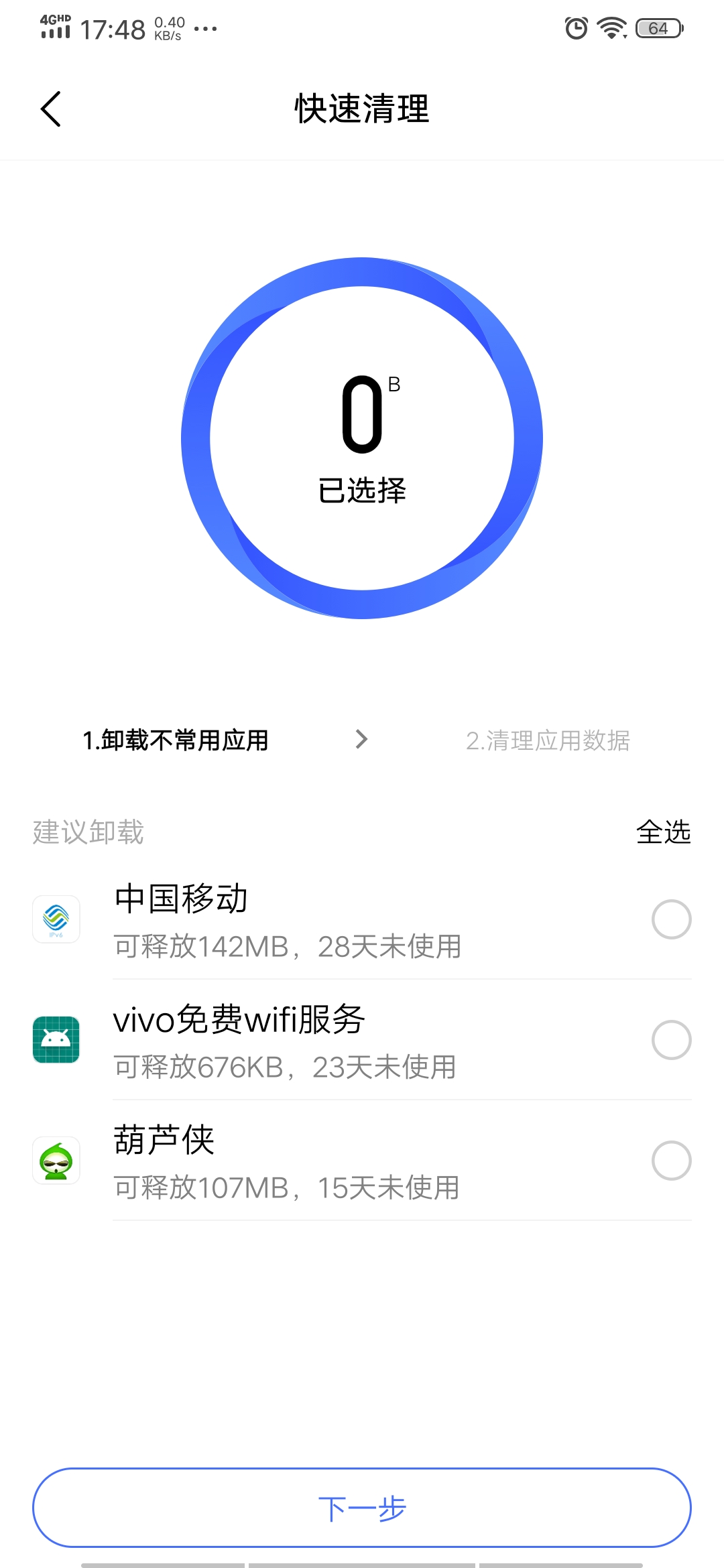Tap the WiFi icon in status bar
This screenshot has height=1568, width=724.
[611, 28]
